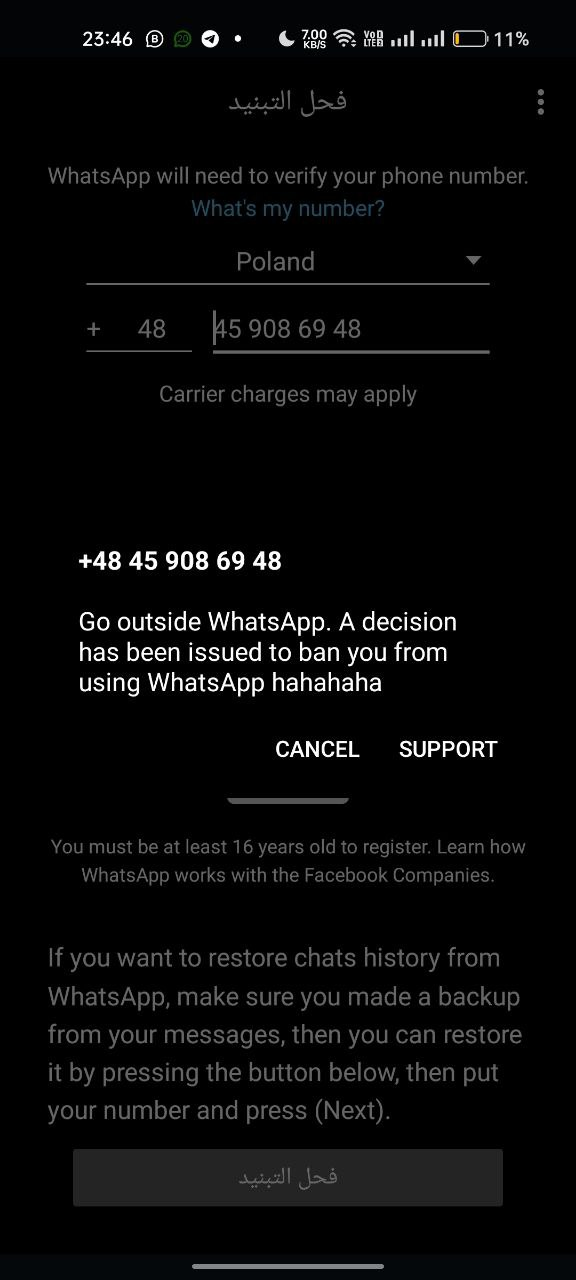Tap the Arabic button at the bottom
This screenshot has width=576, height=1280.
tap(288, 1177)
